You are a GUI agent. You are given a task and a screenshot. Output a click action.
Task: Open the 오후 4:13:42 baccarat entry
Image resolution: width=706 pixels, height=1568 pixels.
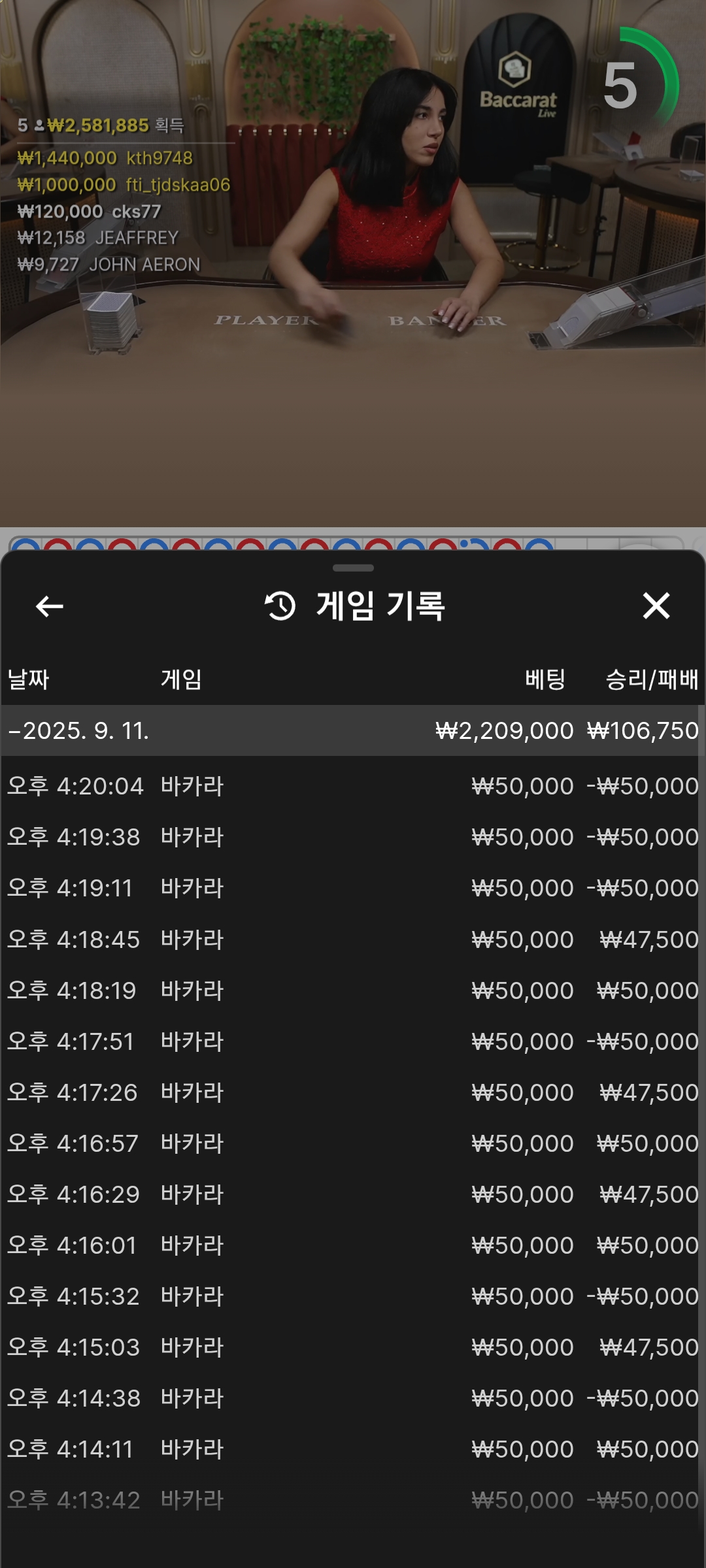[353, 1500]
